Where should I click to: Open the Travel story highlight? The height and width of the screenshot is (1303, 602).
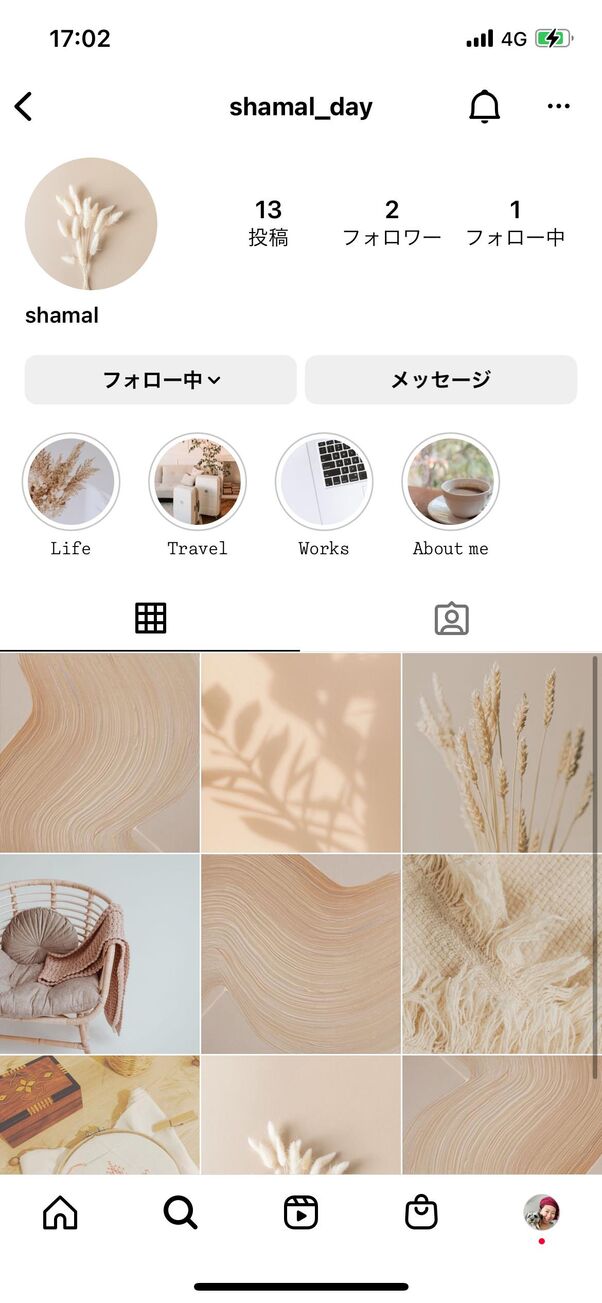click(197, 482)
